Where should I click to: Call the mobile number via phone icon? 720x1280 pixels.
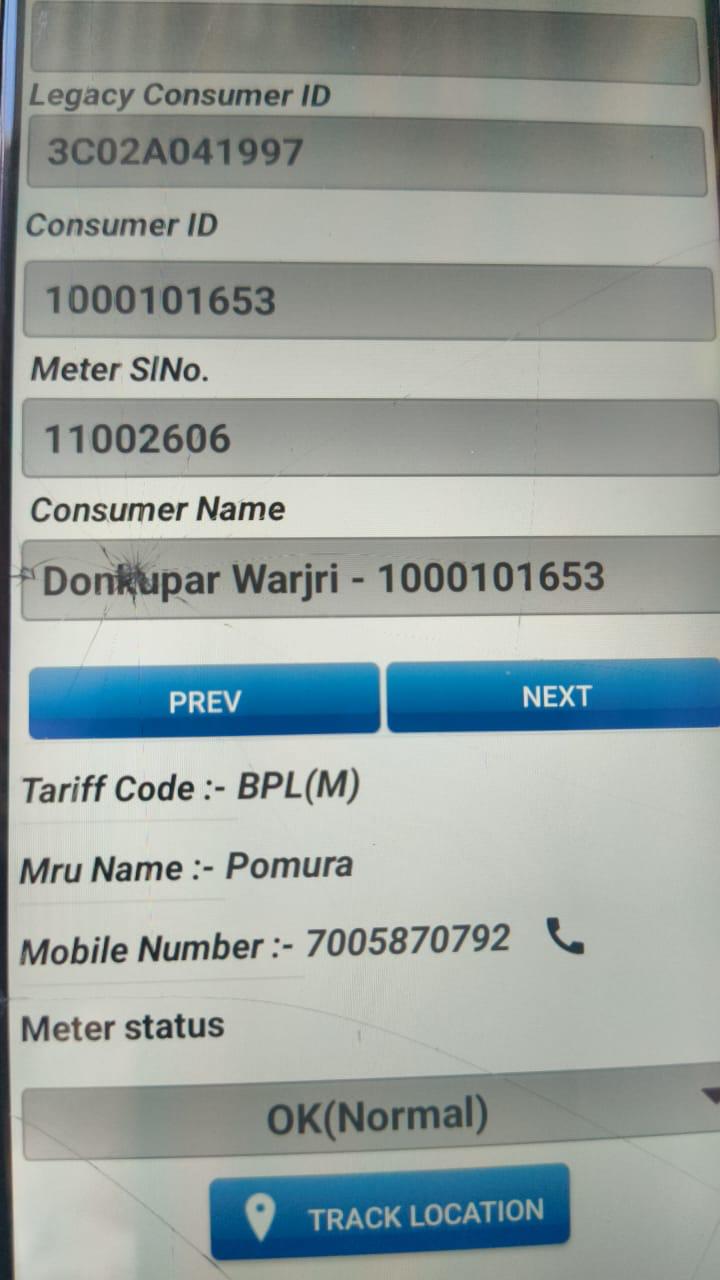[x=565, y=938]
